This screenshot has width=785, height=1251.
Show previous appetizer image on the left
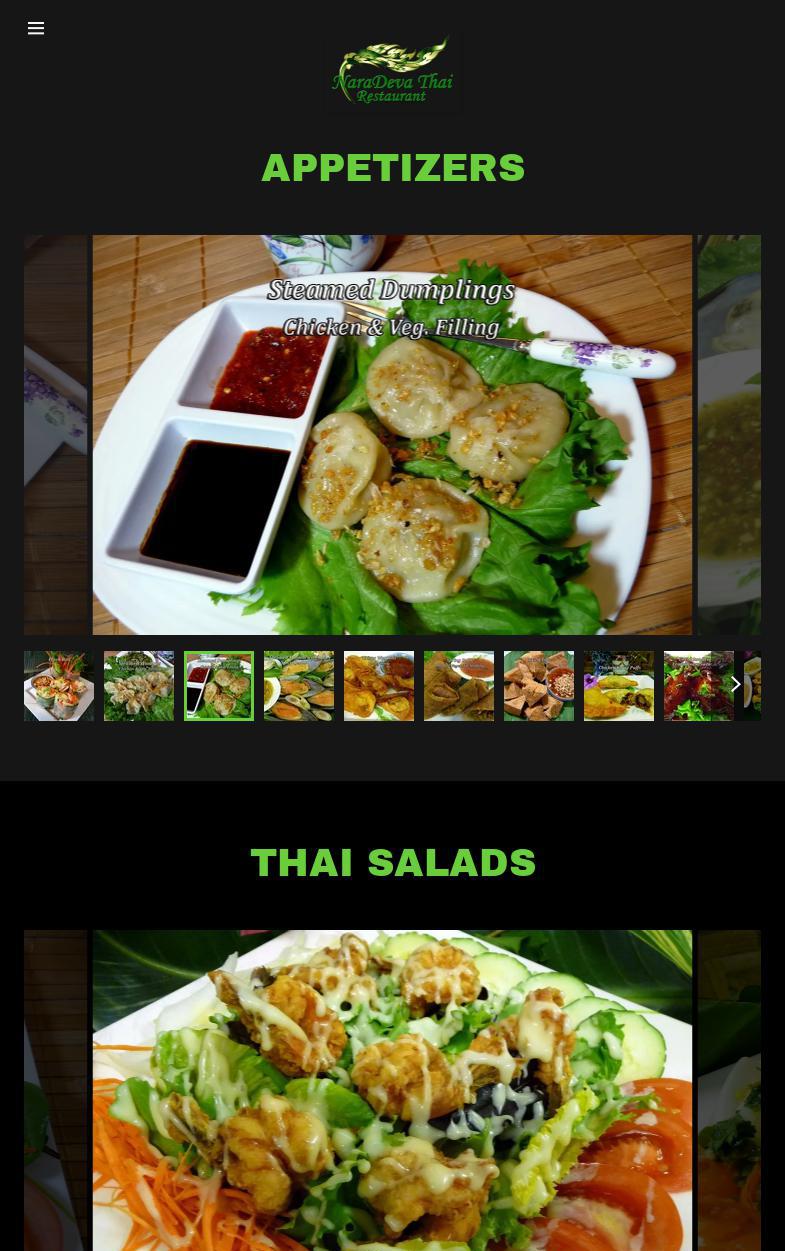(55, 435)
